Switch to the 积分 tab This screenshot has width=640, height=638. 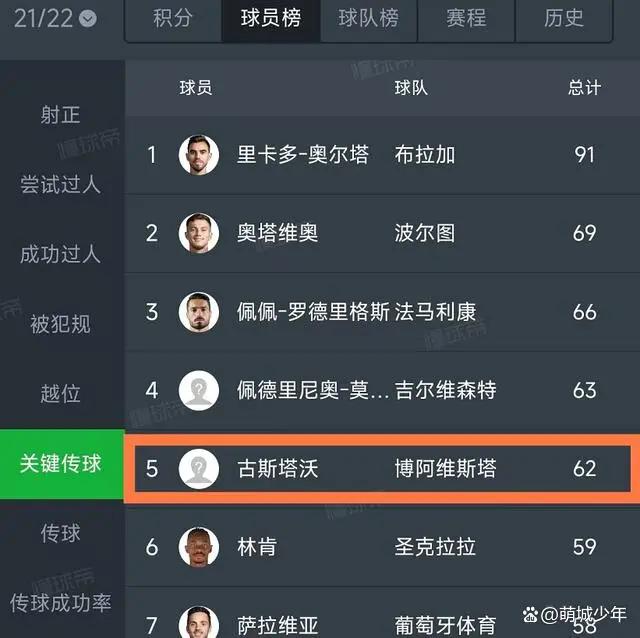click(x=173, y=19)
